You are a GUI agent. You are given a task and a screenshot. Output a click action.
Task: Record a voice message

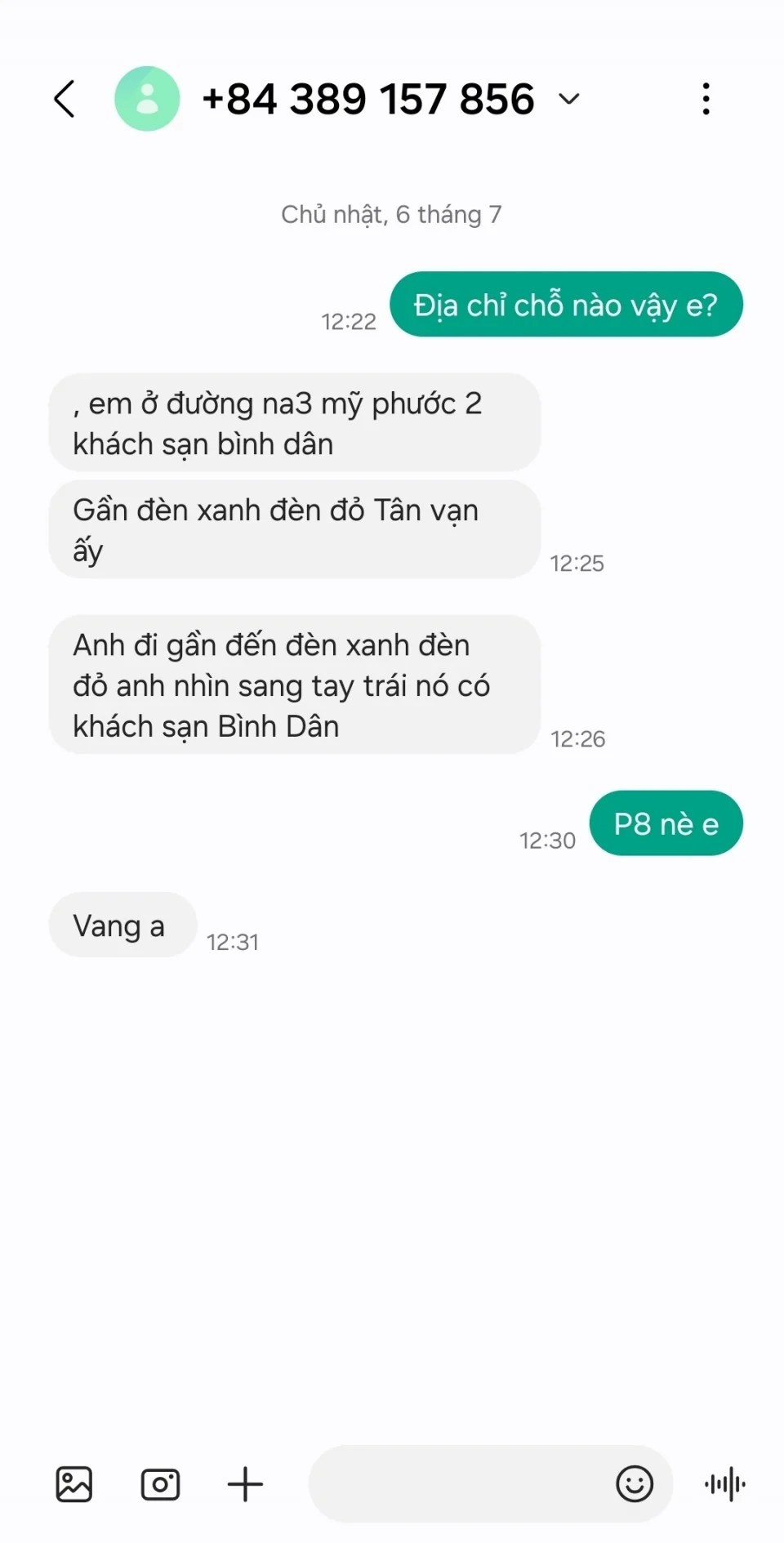click(725, 1484)
